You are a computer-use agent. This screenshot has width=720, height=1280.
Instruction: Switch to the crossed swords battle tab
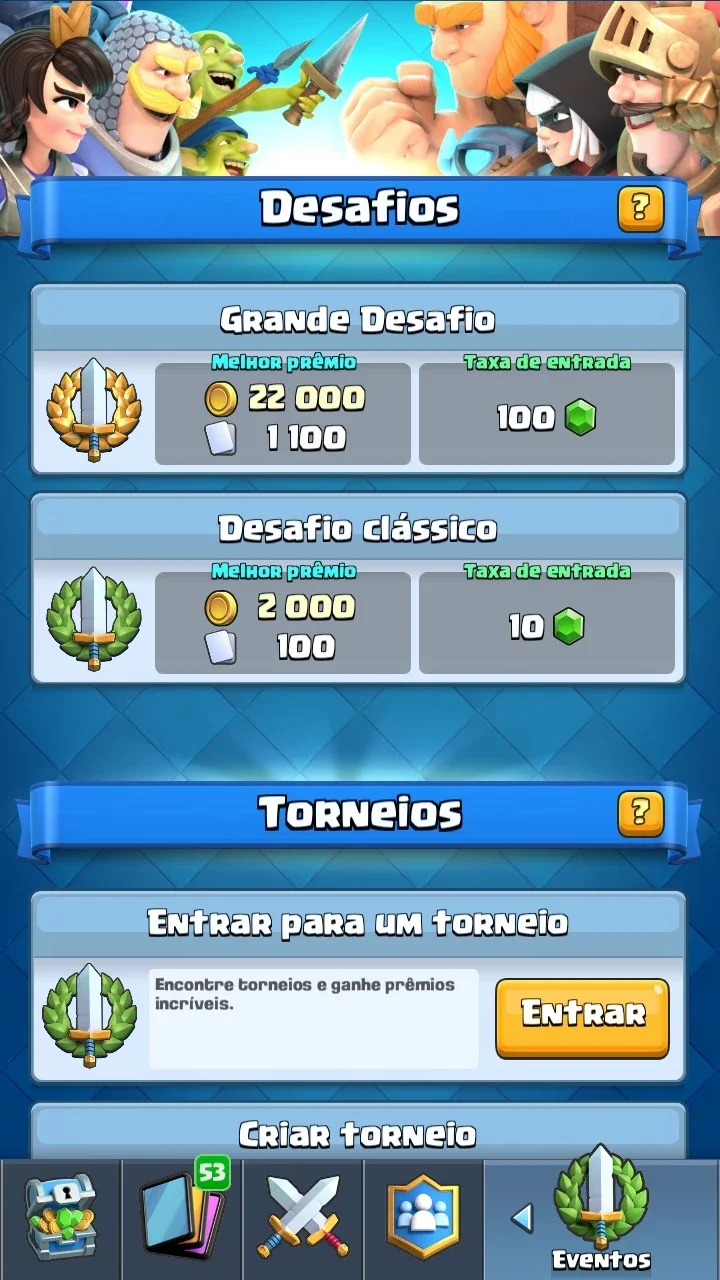303,1220
